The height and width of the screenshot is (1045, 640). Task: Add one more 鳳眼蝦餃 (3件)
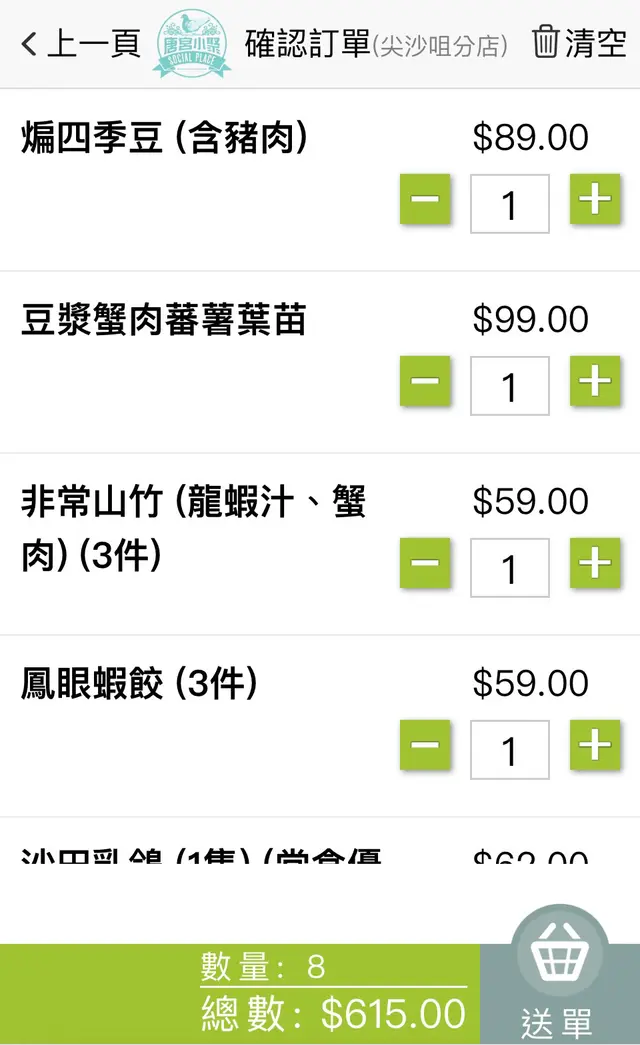point(595,745)
